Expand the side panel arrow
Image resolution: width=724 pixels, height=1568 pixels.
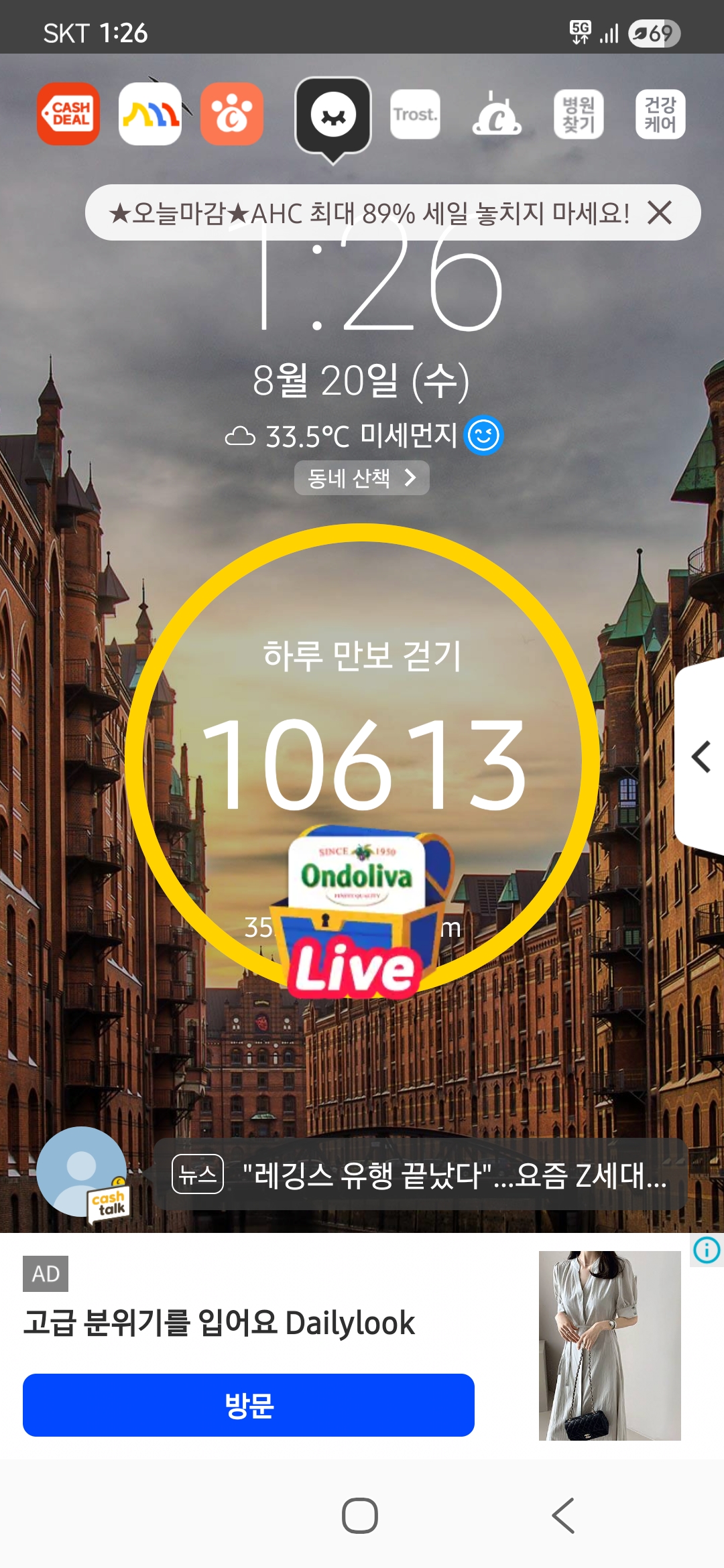click(701, 757)
